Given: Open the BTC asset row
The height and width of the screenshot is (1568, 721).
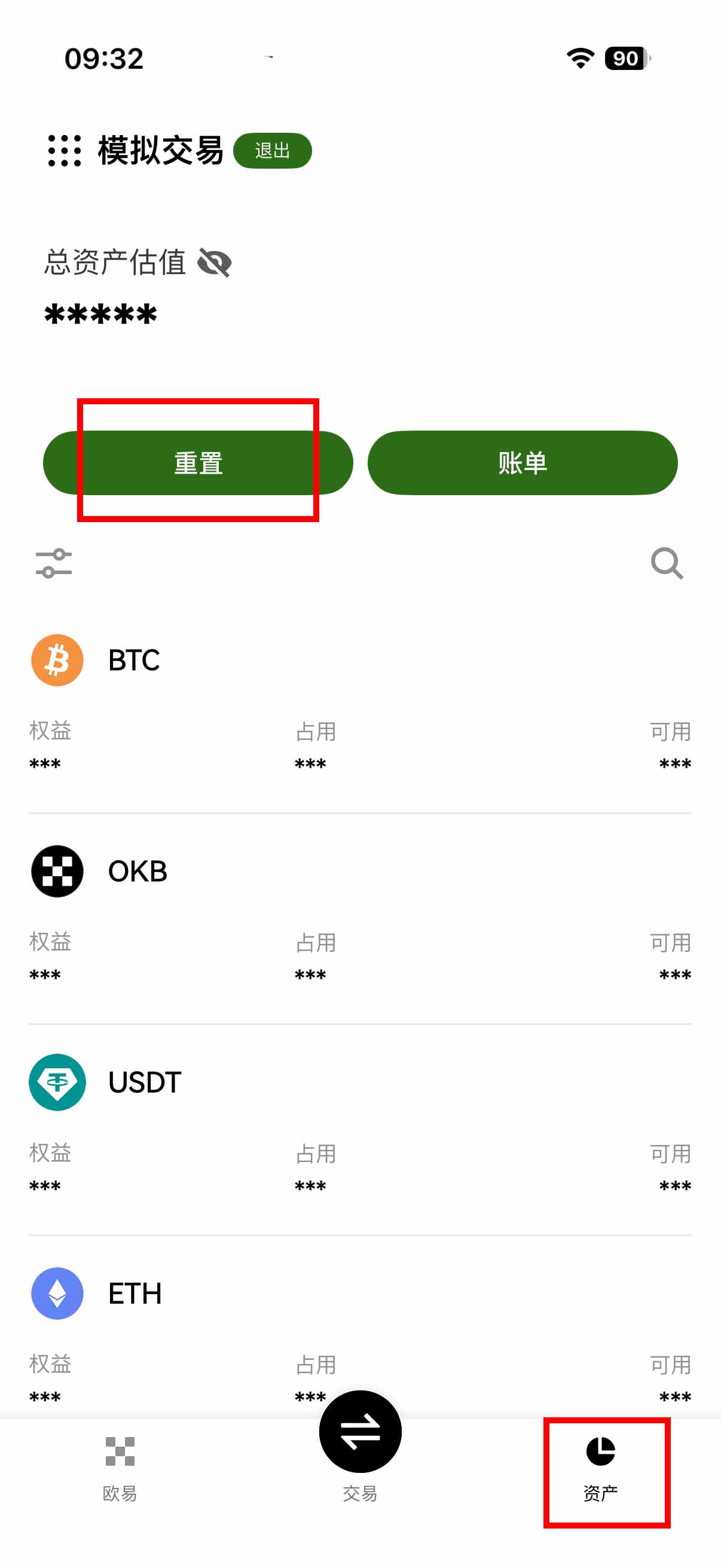Looking at the screenshot, I should click(x=134, y=660).
